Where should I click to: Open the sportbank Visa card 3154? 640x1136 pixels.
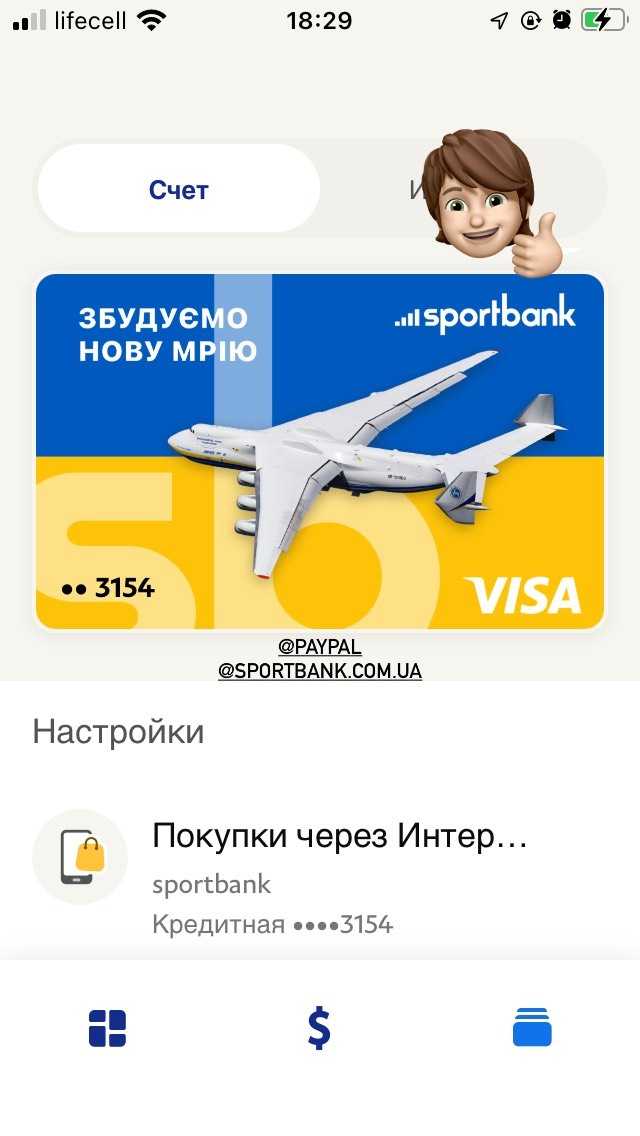320,452
